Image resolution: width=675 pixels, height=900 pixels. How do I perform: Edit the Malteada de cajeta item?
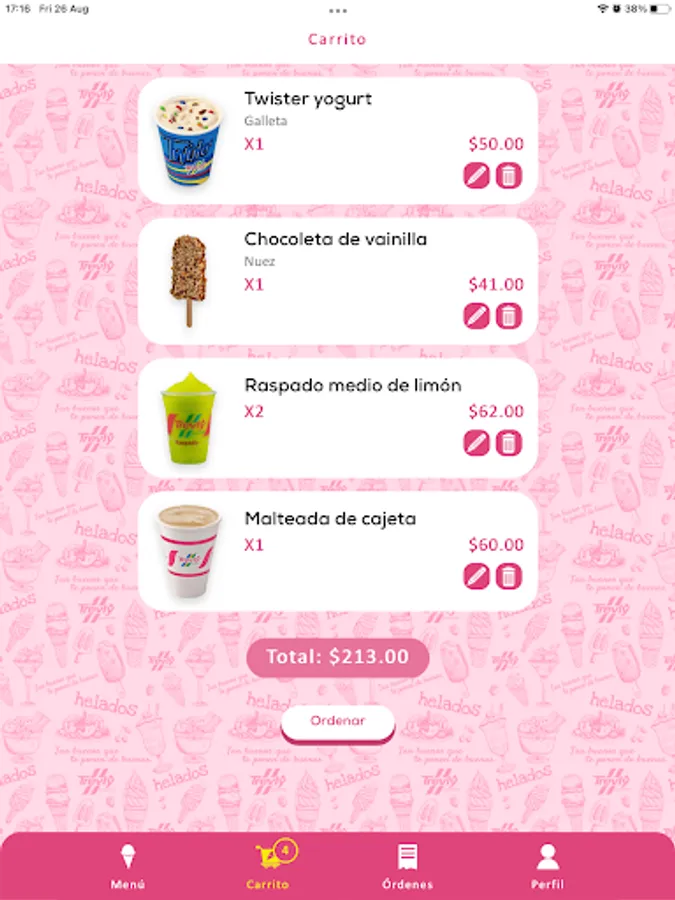coord(477,576)
